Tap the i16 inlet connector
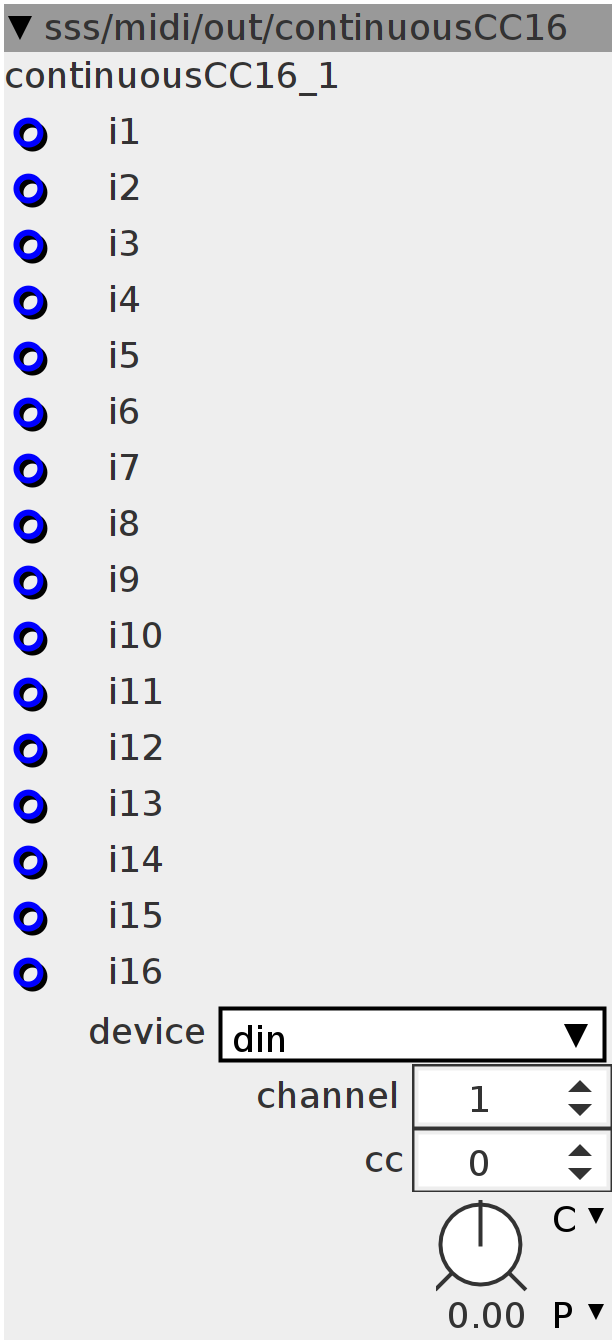The width and height of the screenshot is (616, 1344). 30,974
